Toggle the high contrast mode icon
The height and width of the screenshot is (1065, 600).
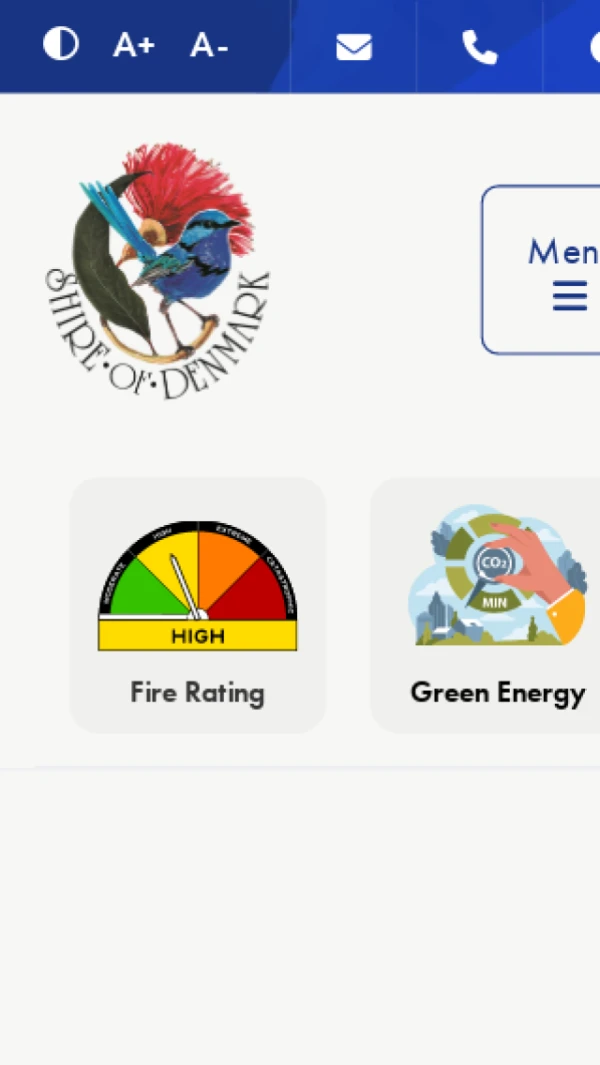coord(61,45)
